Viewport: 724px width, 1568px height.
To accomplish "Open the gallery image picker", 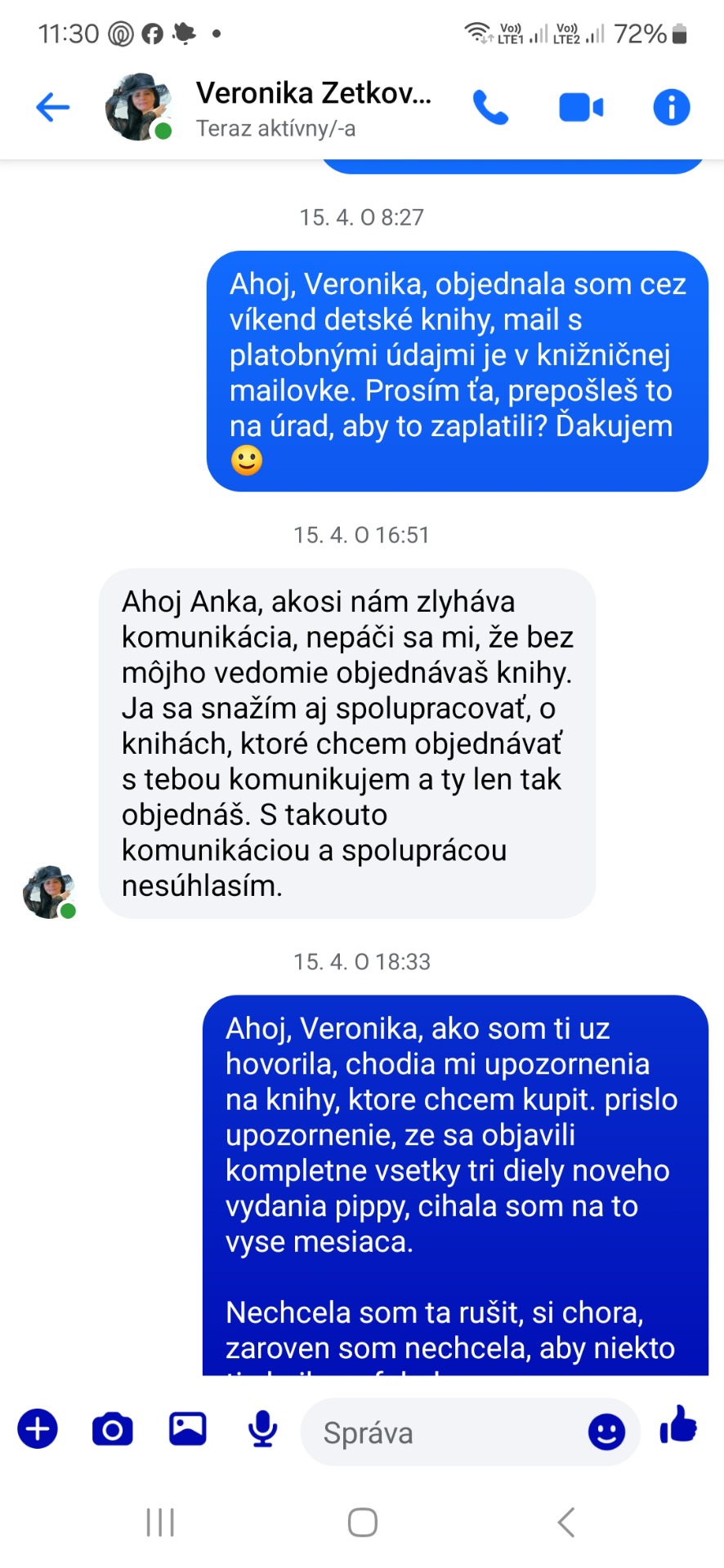I will pos(187,1428).
